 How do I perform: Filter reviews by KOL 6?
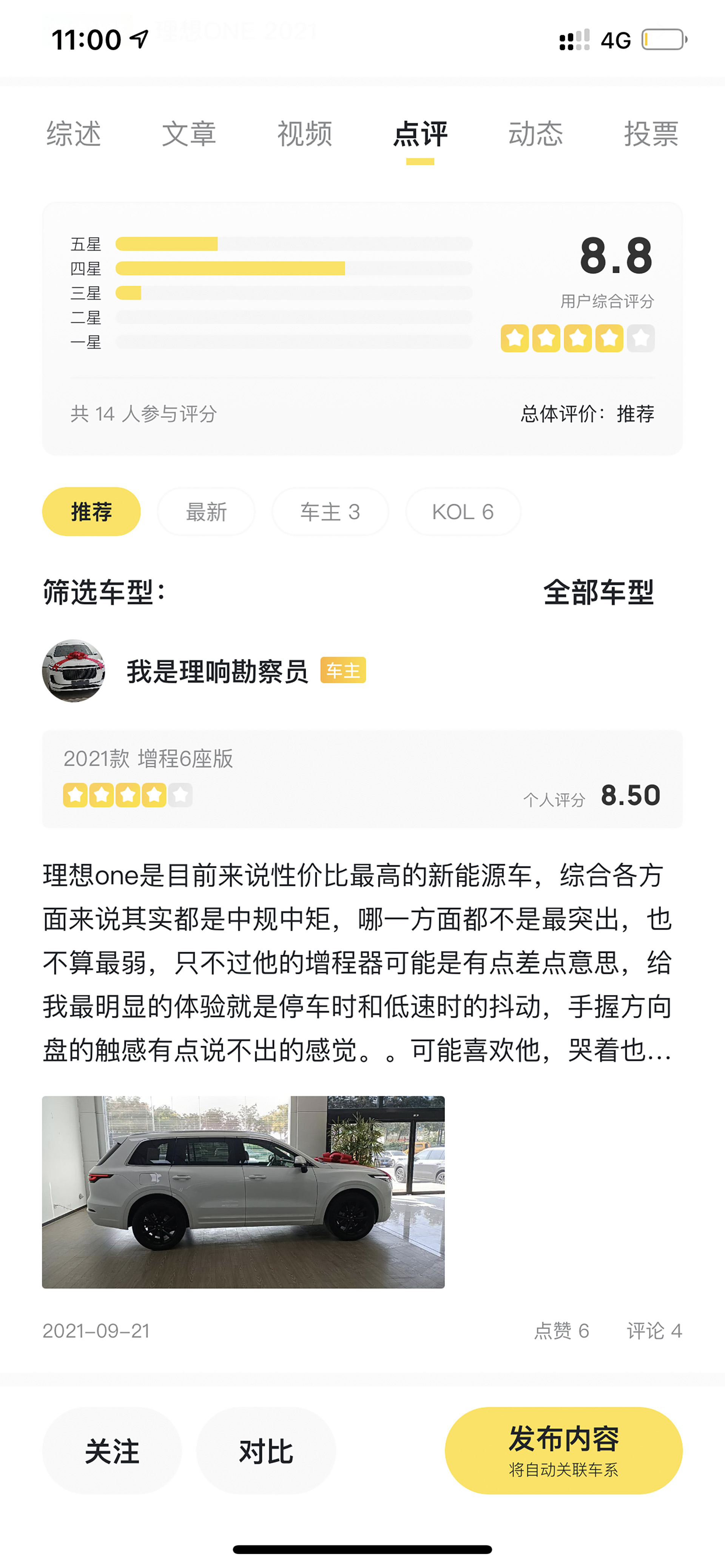[x=463, y=511]
